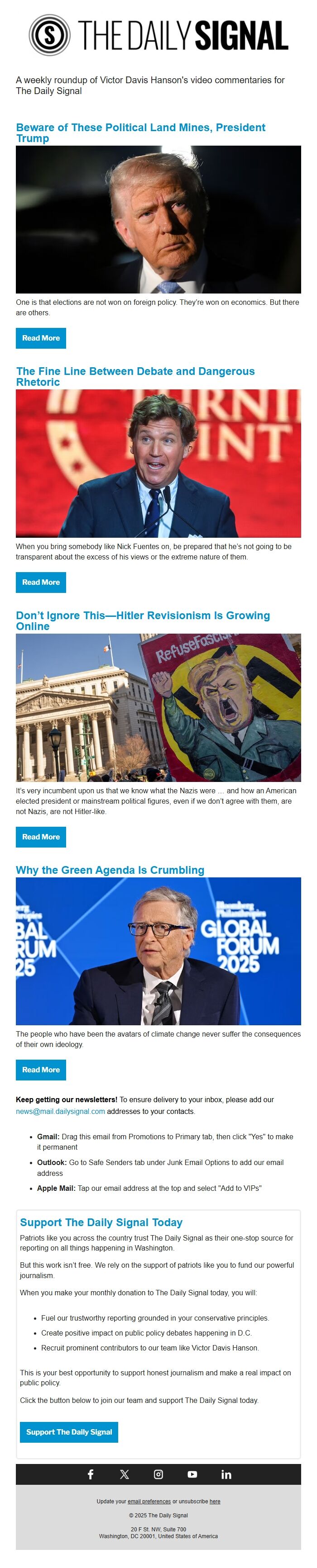Open the speaker at podium article image
The height and width of the screenshot is (1568, 317).
[158, 463]
